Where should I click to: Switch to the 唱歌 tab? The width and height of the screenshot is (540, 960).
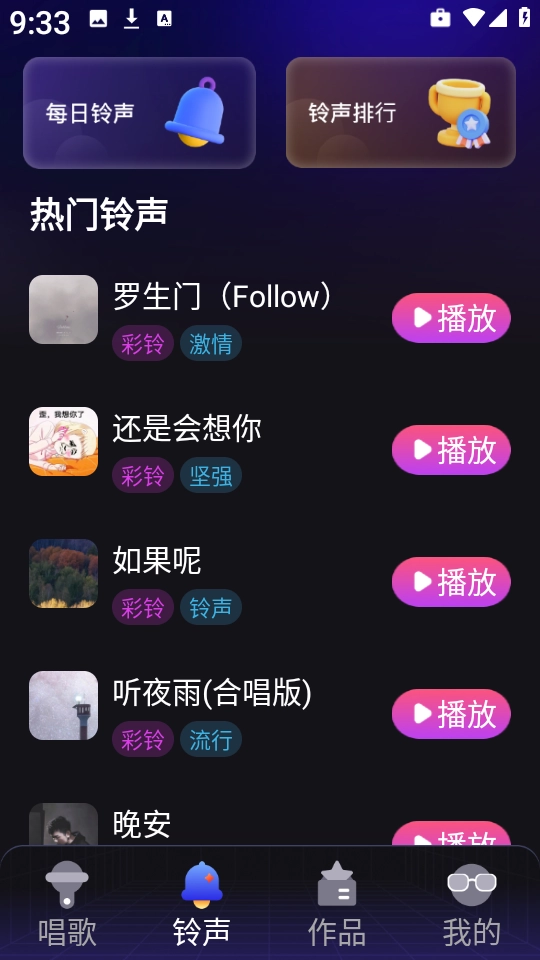coord(67,904)
